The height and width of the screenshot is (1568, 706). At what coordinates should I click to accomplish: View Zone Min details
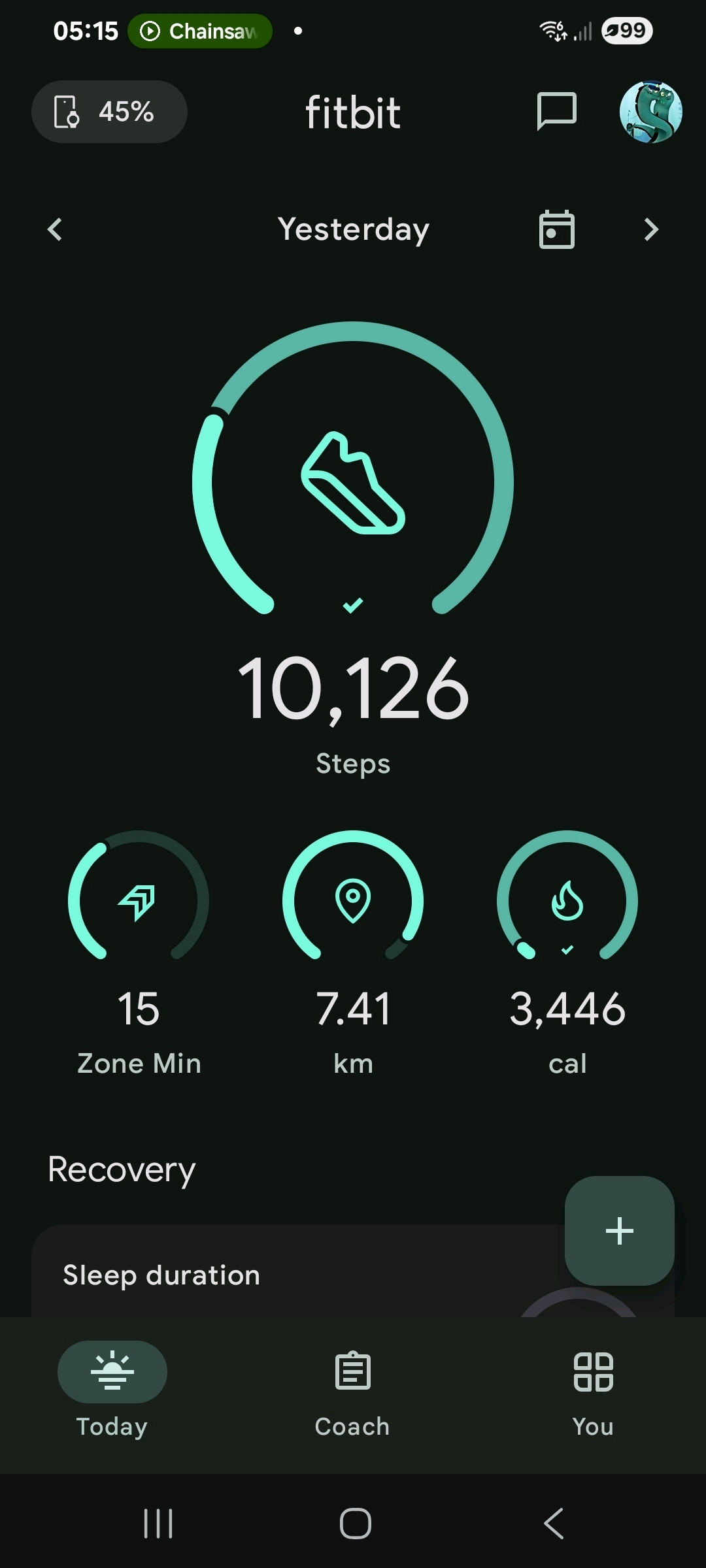139,902
